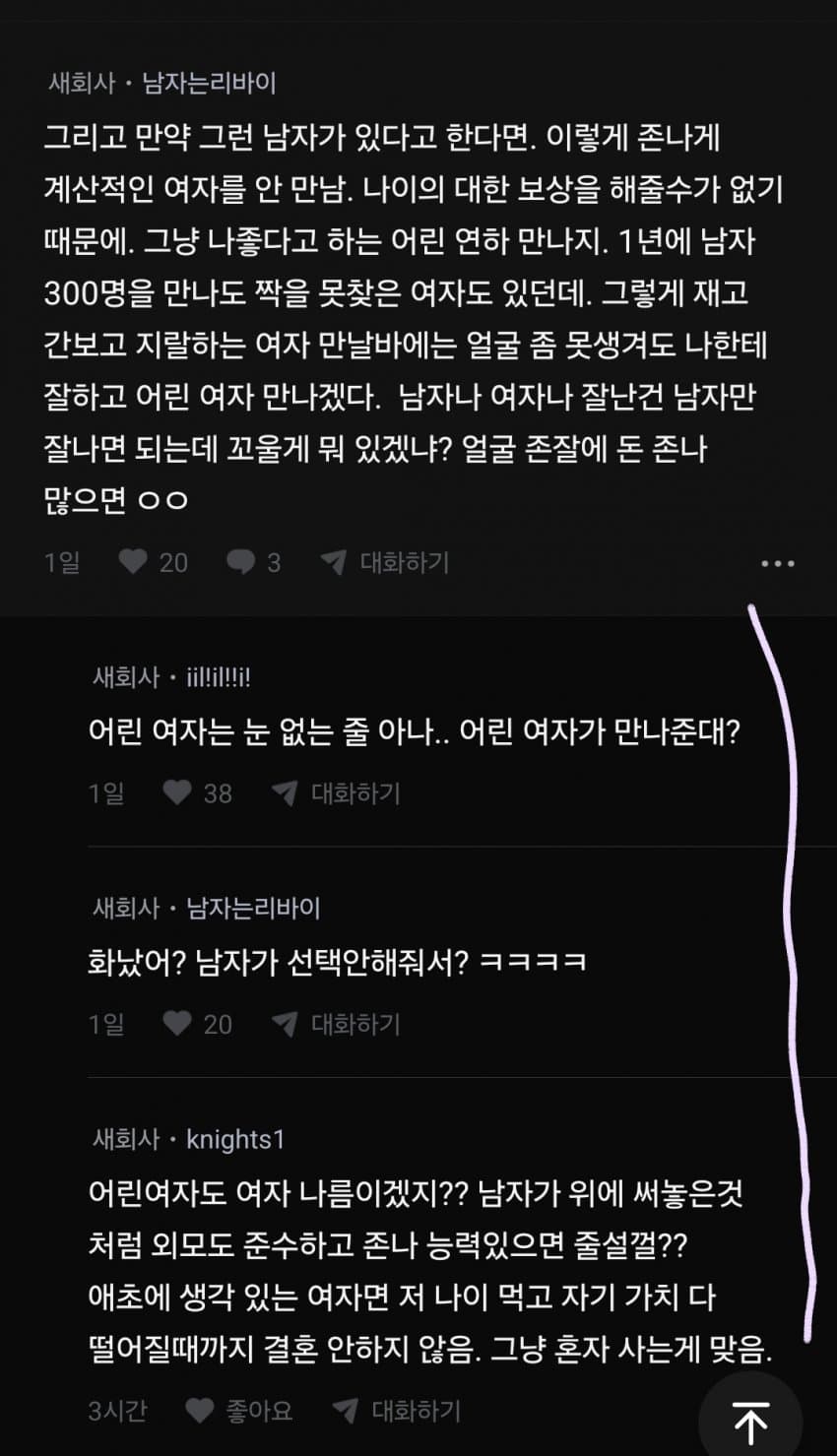Like the 화났어? reply by 남자는리바이
Viewport: 837px width, 1456px height.
click(197, 1024)
